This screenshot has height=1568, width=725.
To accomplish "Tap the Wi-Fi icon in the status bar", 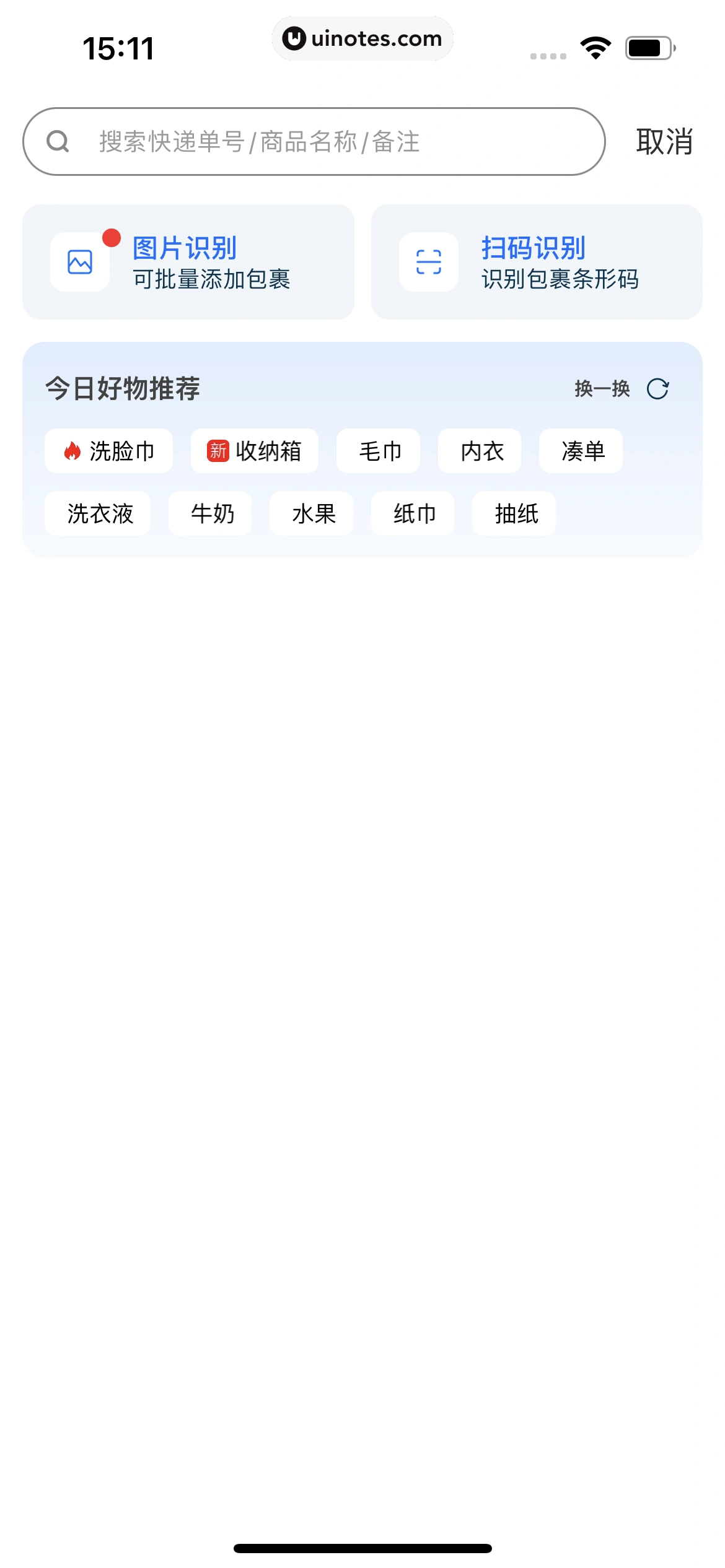I will (x=594, y=49).
